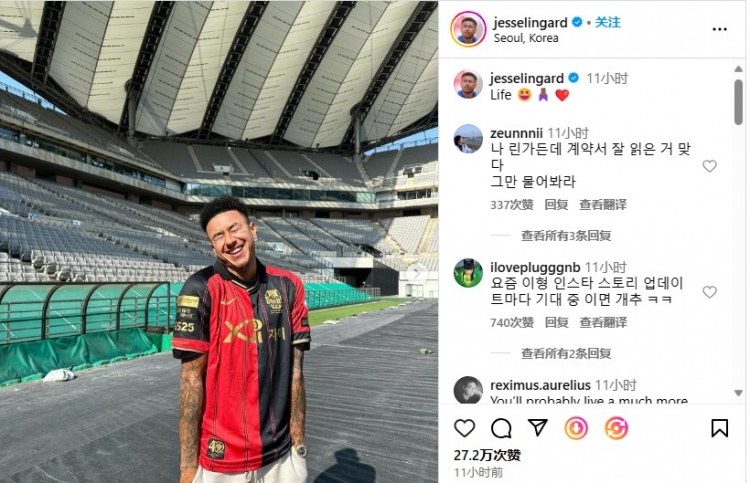View the 27.2万 likes list
Viewport: 750px width, 483px height.
coord(487,455)
